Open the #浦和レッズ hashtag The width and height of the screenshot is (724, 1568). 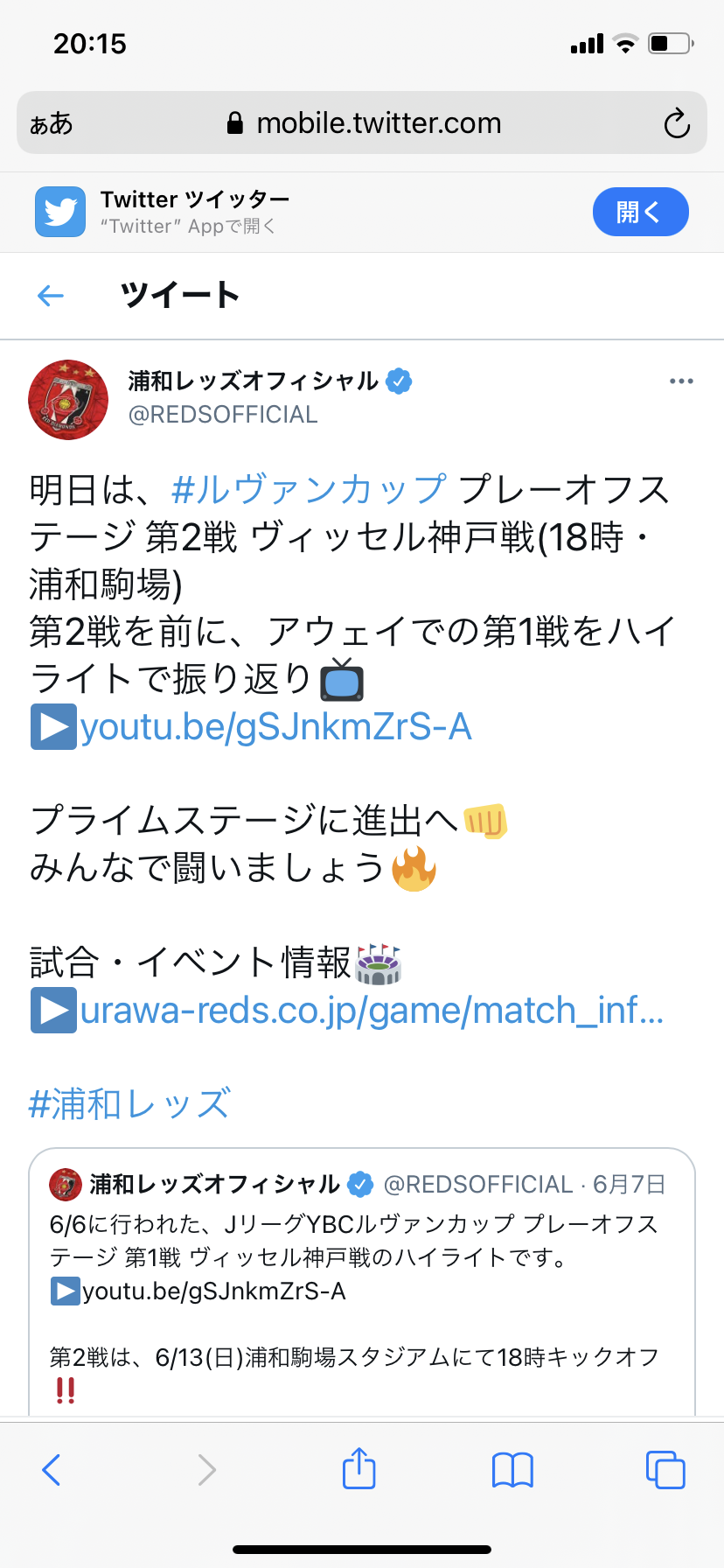coord(129,1104)
